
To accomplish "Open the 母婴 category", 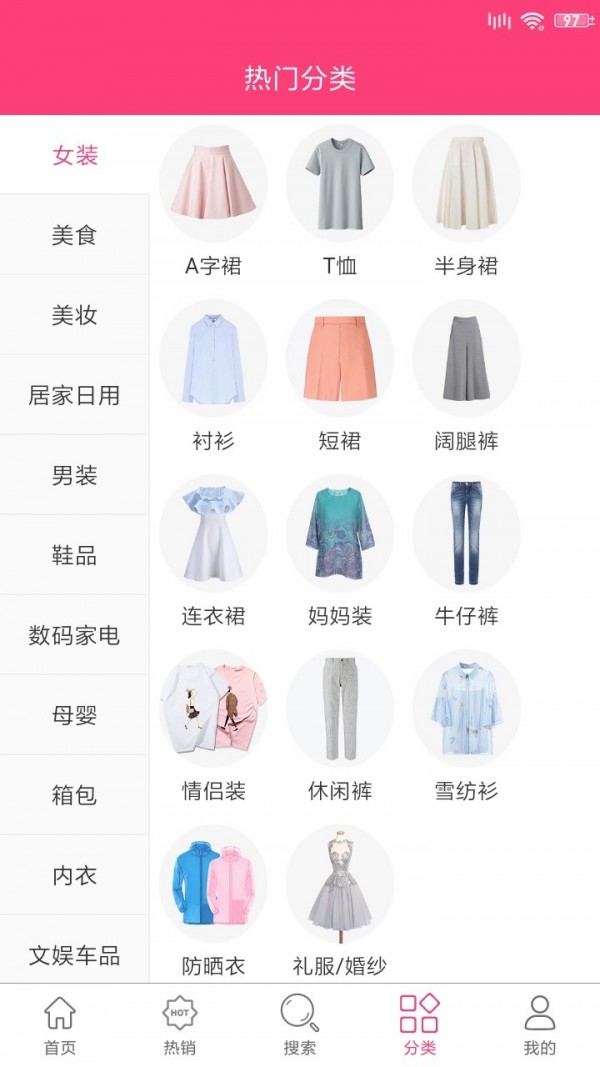I will [75, 716].
